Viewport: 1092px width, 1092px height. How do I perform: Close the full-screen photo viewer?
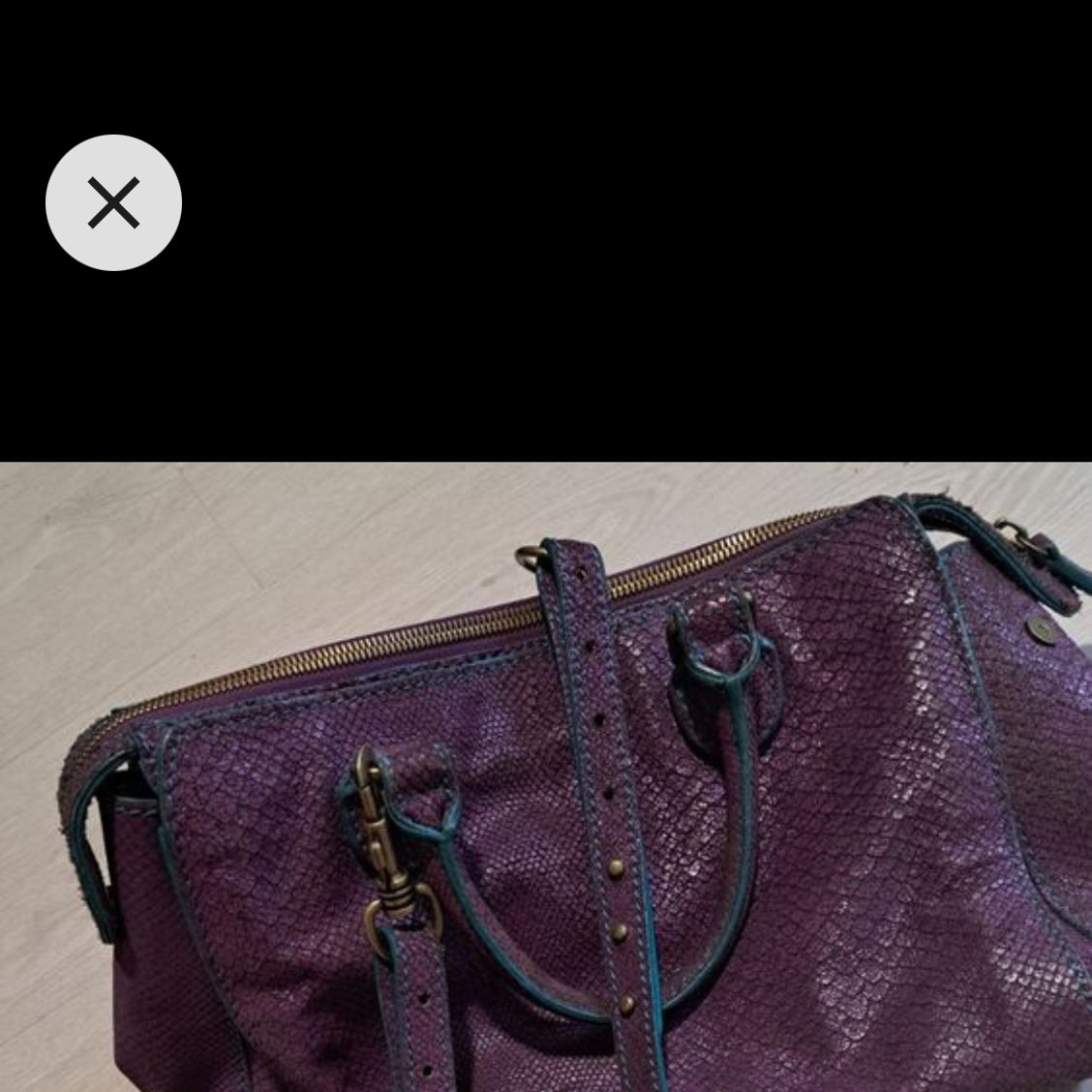tap(113, 202)
